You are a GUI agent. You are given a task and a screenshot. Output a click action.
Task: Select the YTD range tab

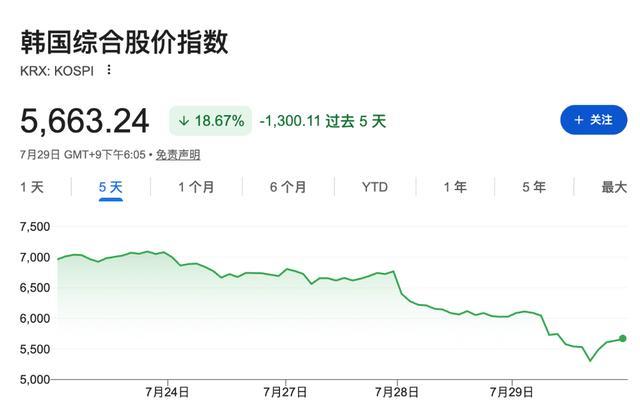point(375,187)
